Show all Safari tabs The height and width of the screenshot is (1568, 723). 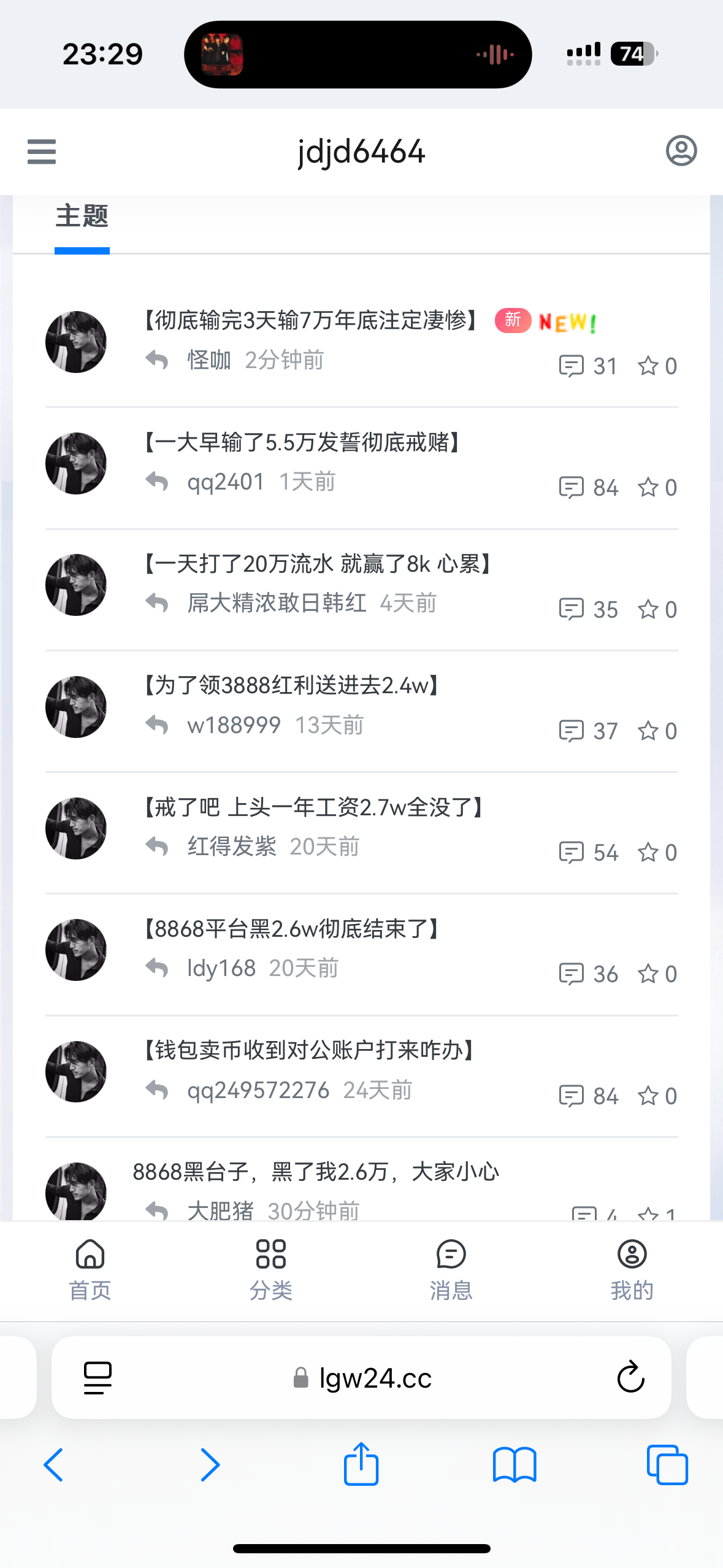pyautogui.click(x=667, y=1465)
